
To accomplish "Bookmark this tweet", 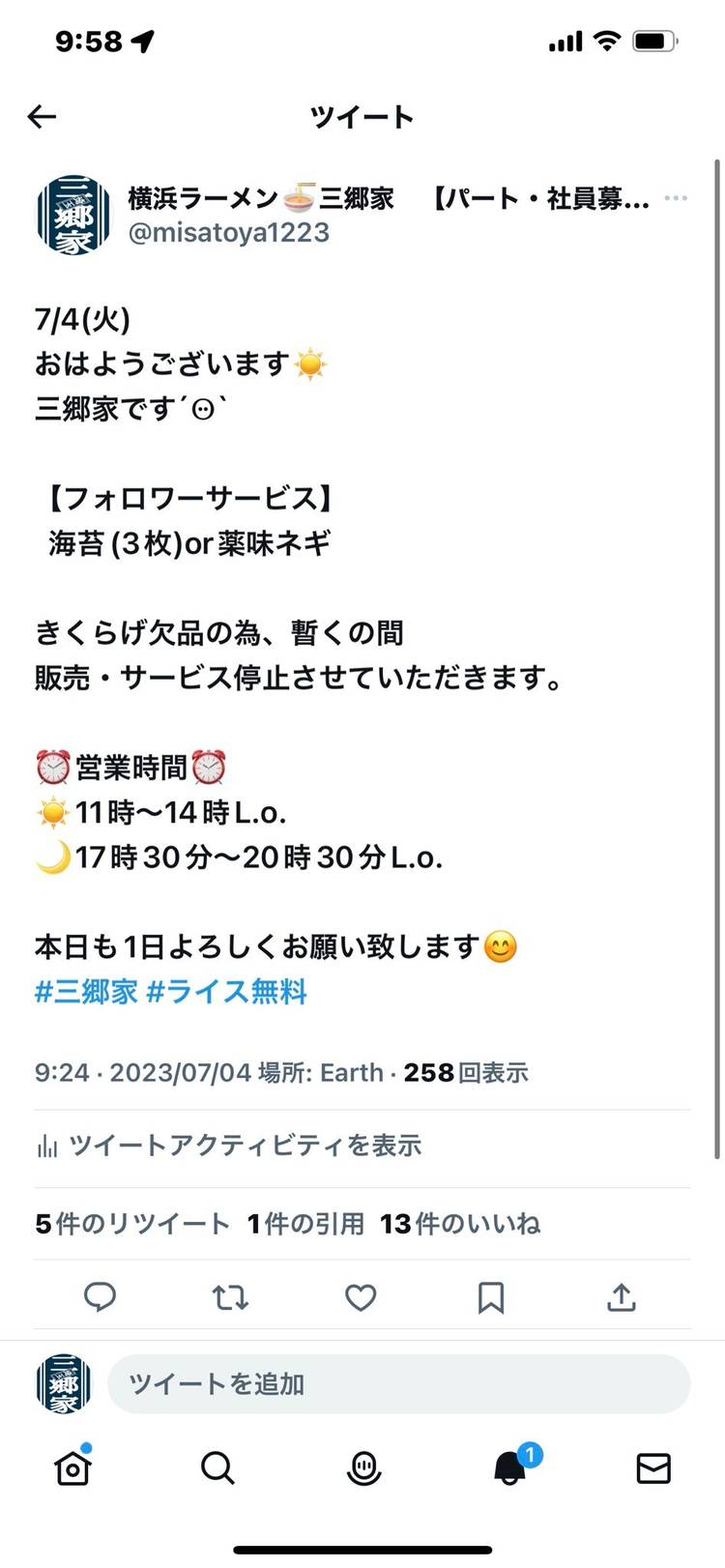I will [x=491, y=1297].
